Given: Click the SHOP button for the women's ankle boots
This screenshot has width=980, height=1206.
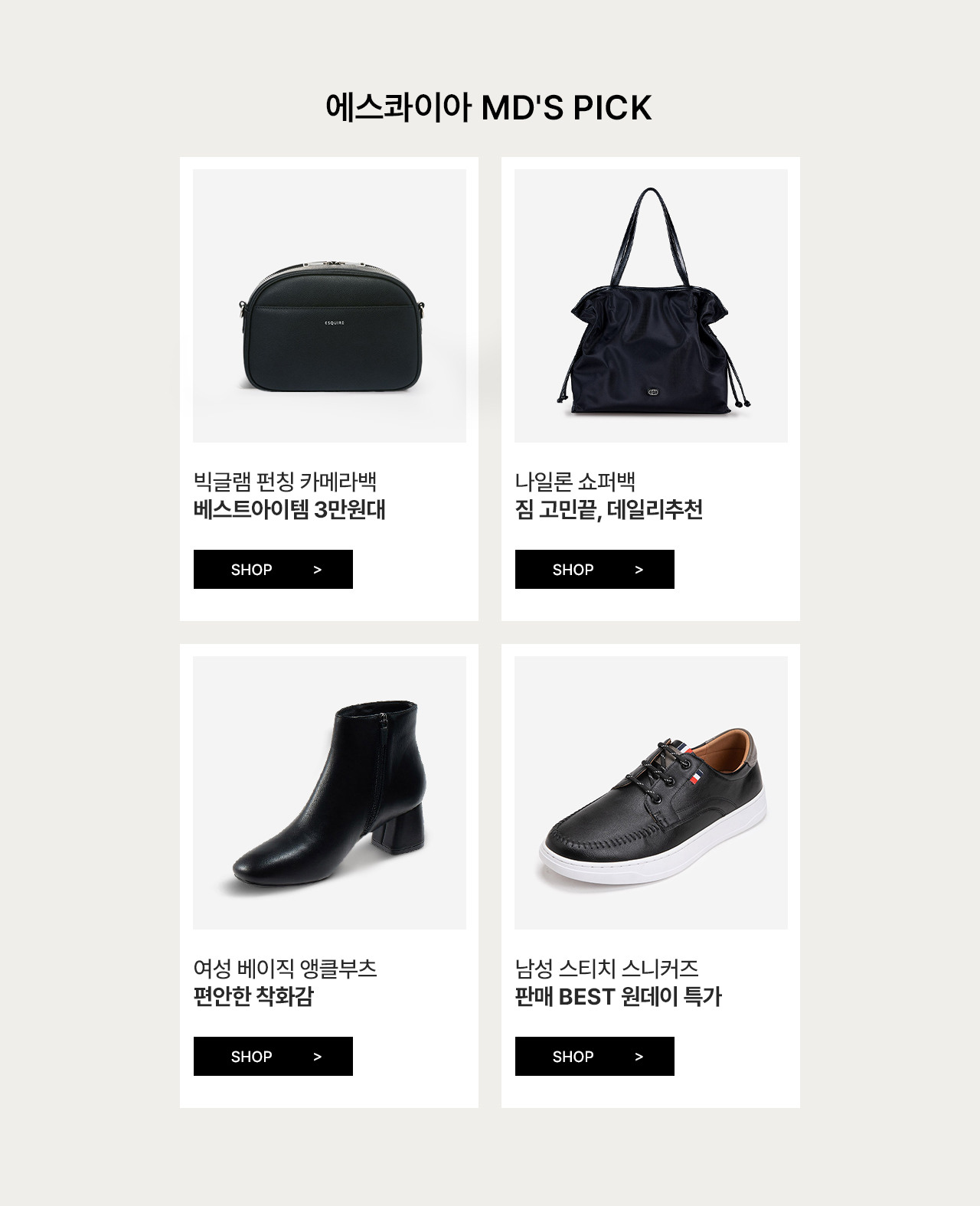Looking at the screenshot, I should pos(273,1057).
